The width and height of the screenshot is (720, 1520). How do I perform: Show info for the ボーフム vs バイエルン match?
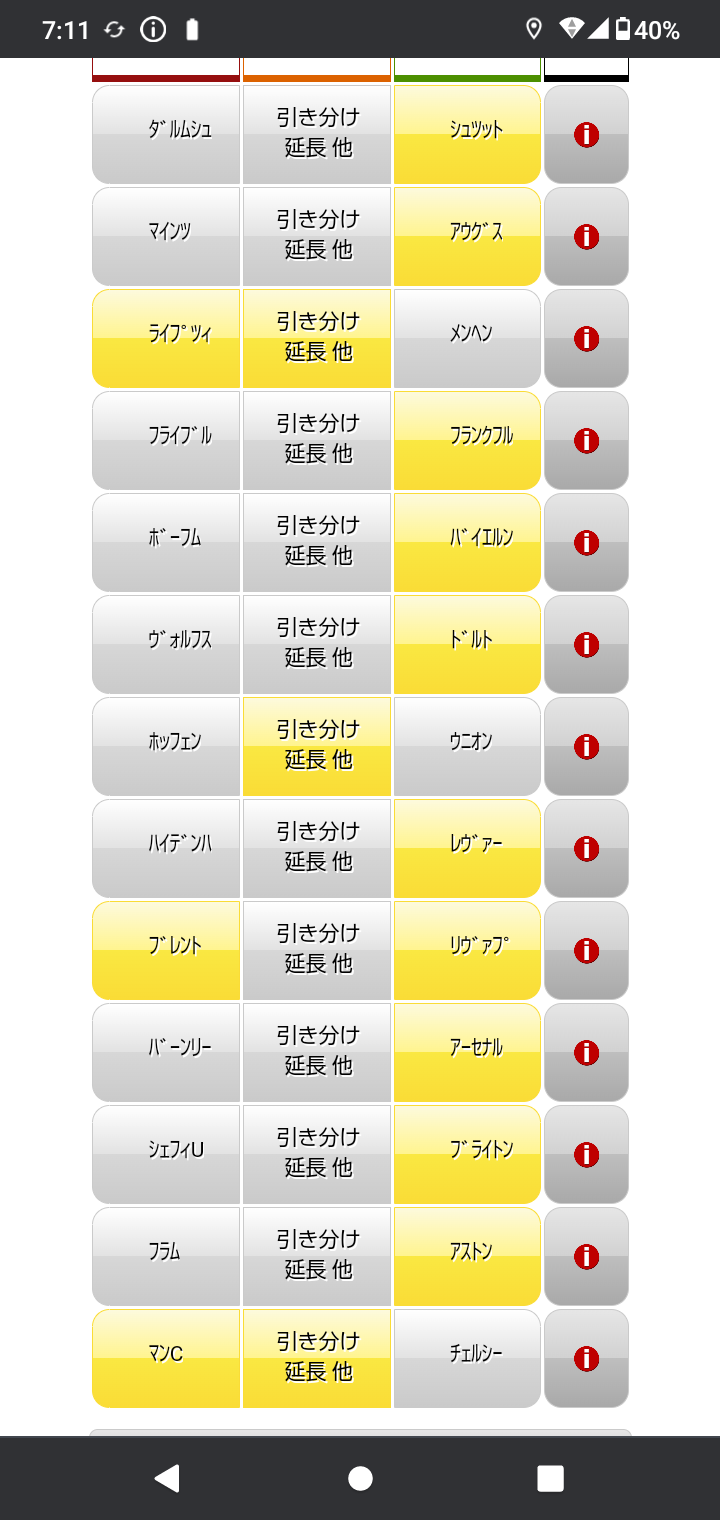[x=586, y=542]
